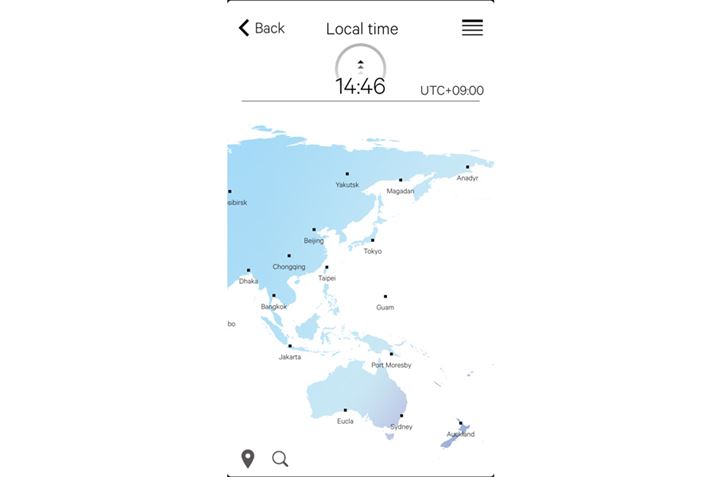Choose Sydney city marker
The image size is (715, 477).
(x=401, y=417)
